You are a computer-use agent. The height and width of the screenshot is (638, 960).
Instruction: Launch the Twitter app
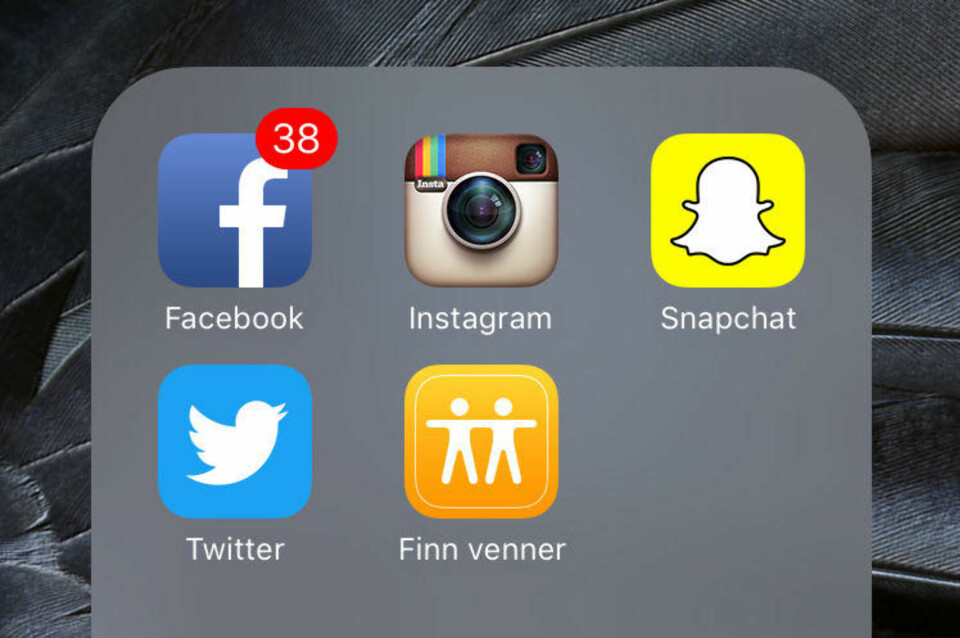point(234,441)
